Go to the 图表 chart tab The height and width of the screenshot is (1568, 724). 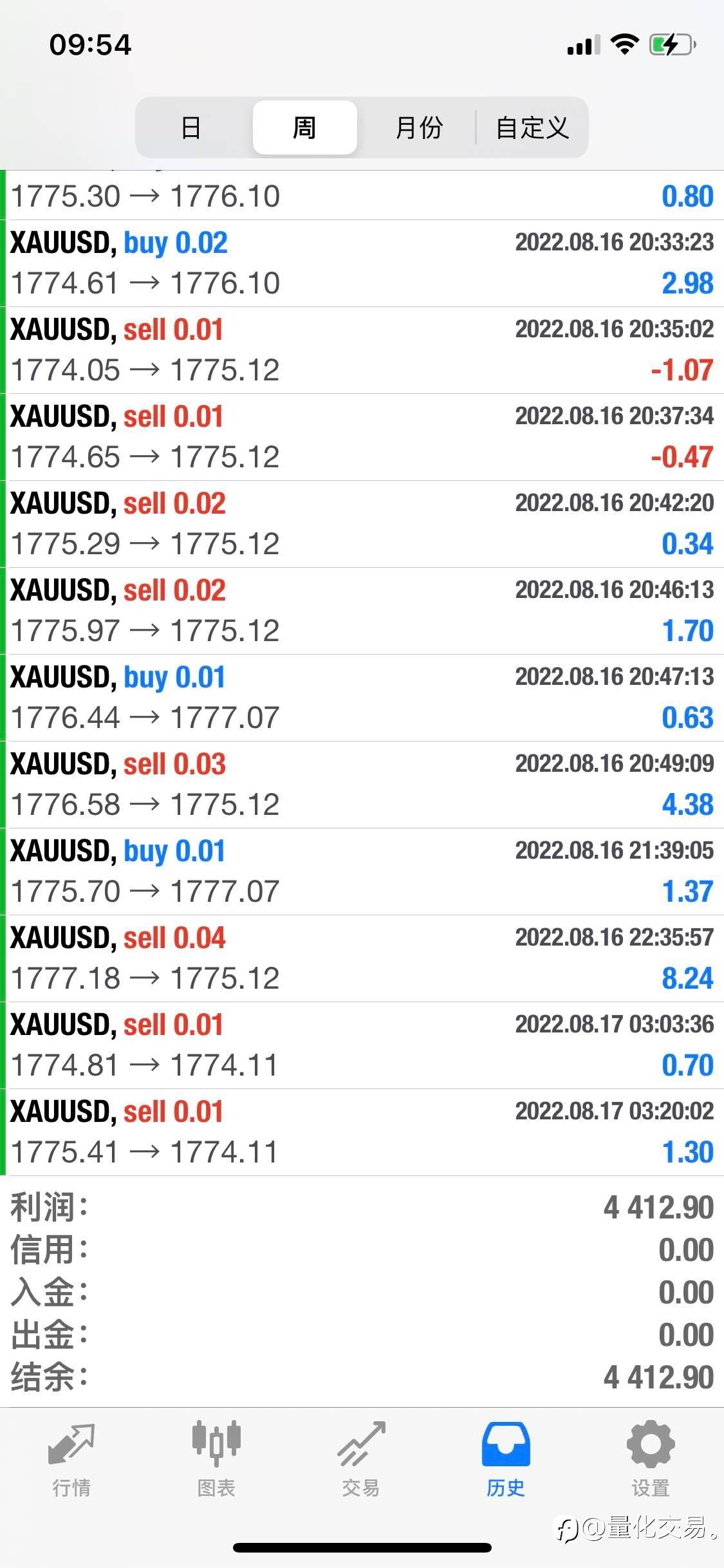[x=216, y=1459]
